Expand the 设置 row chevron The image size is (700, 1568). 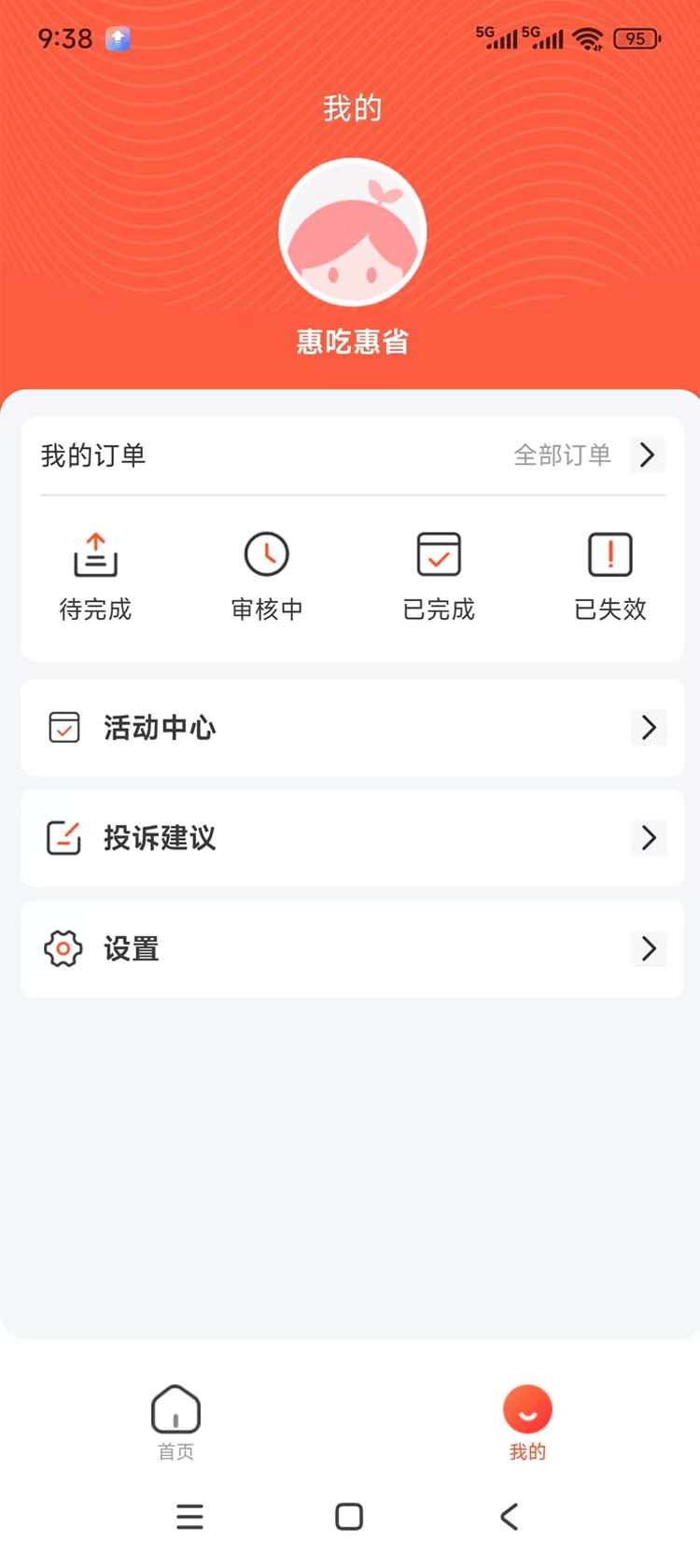pos(649,948)
